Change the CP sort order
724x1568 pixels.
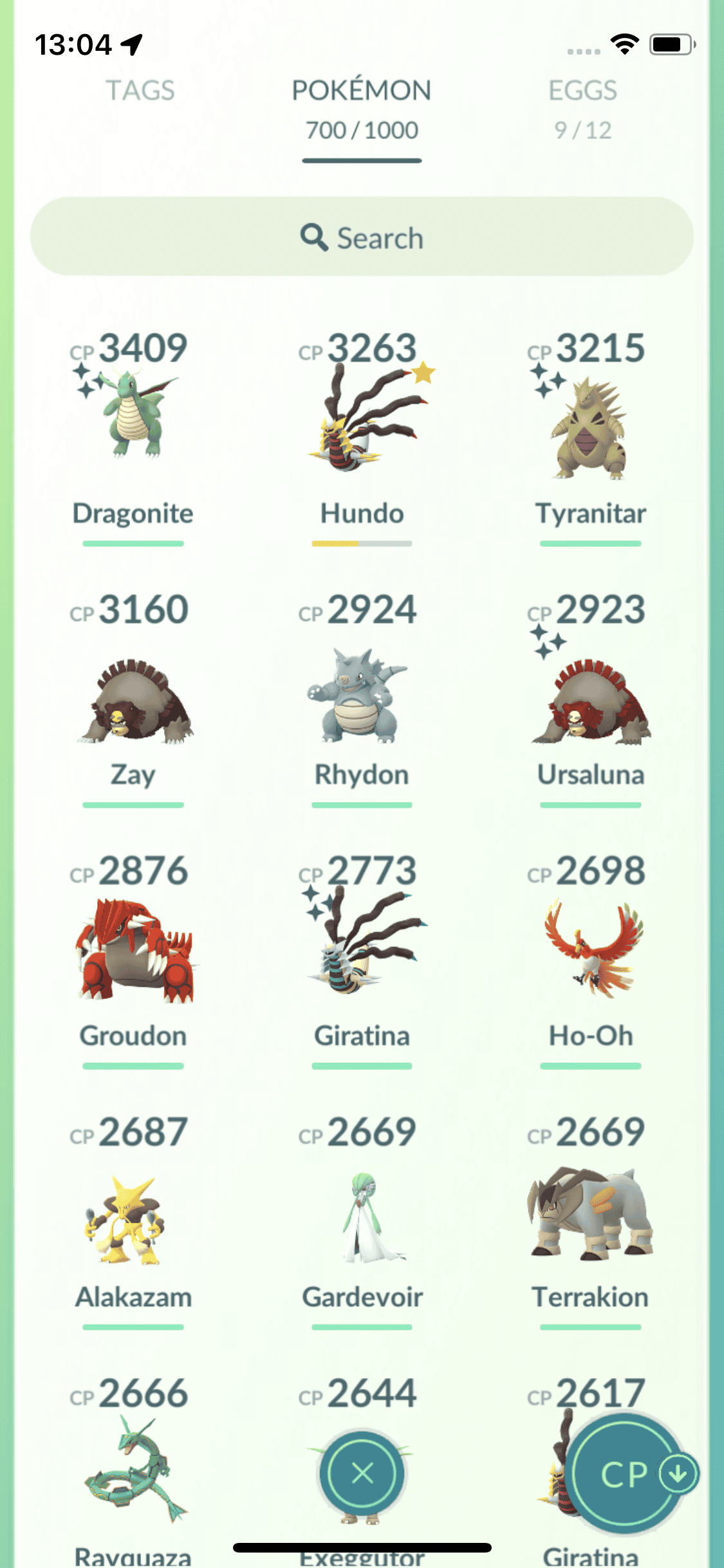click(626, 1474)
